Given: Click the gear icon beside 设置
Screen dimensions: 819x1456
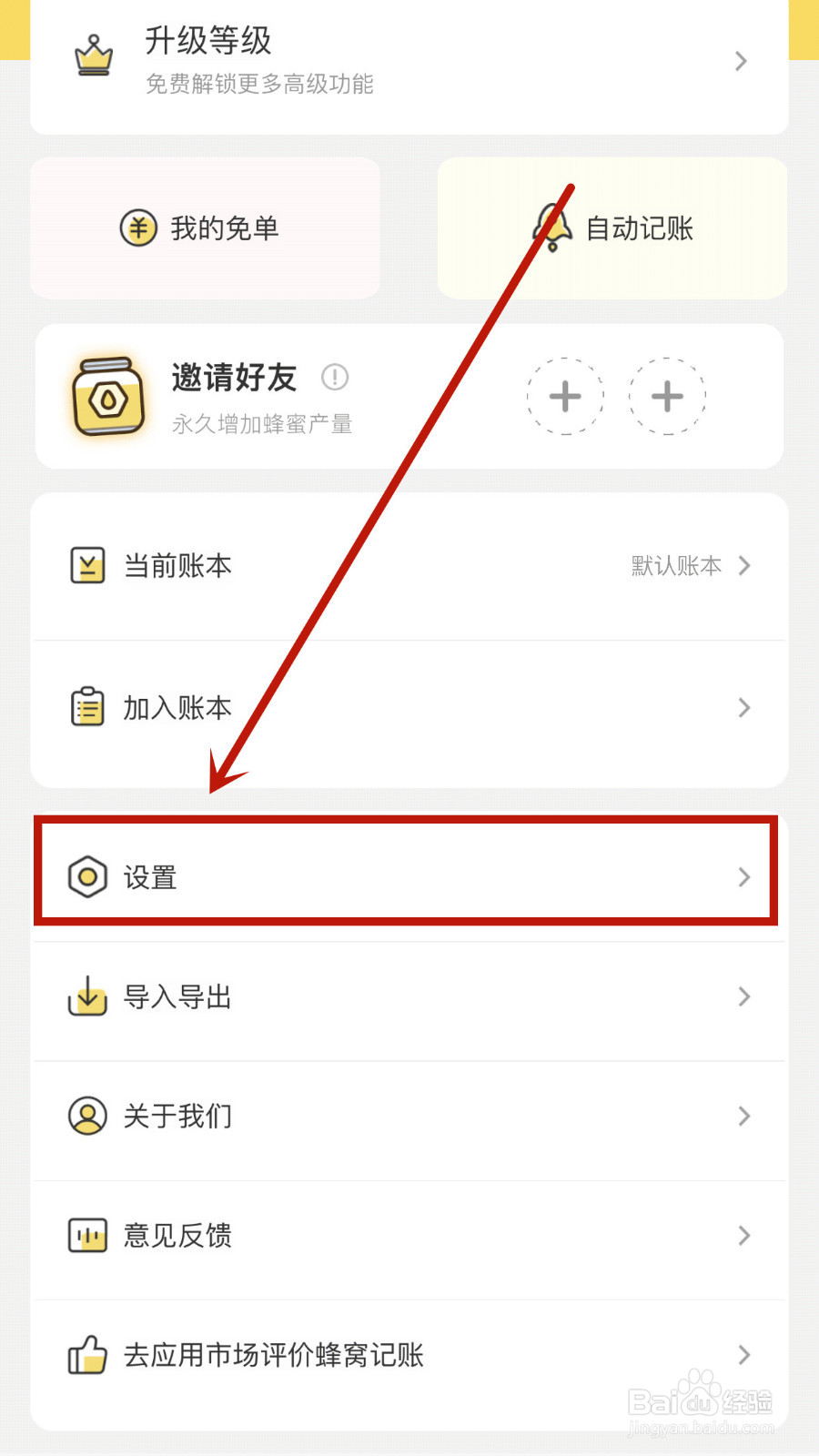Looking at the screenshot, I should pyautogui.click(x=86, y=876).
